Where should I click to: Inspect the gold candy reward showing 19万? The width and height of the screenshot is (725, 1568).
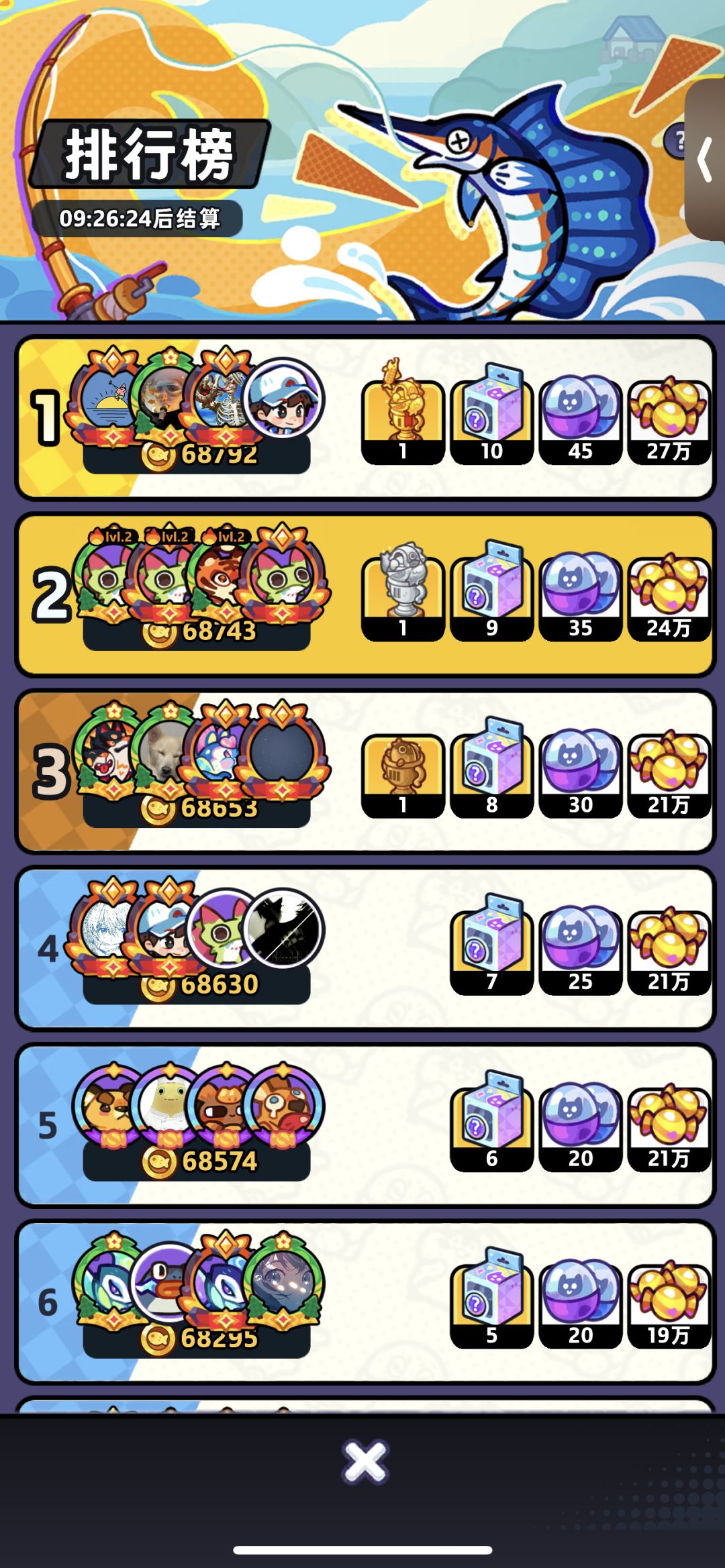(x=669, y=1303)
